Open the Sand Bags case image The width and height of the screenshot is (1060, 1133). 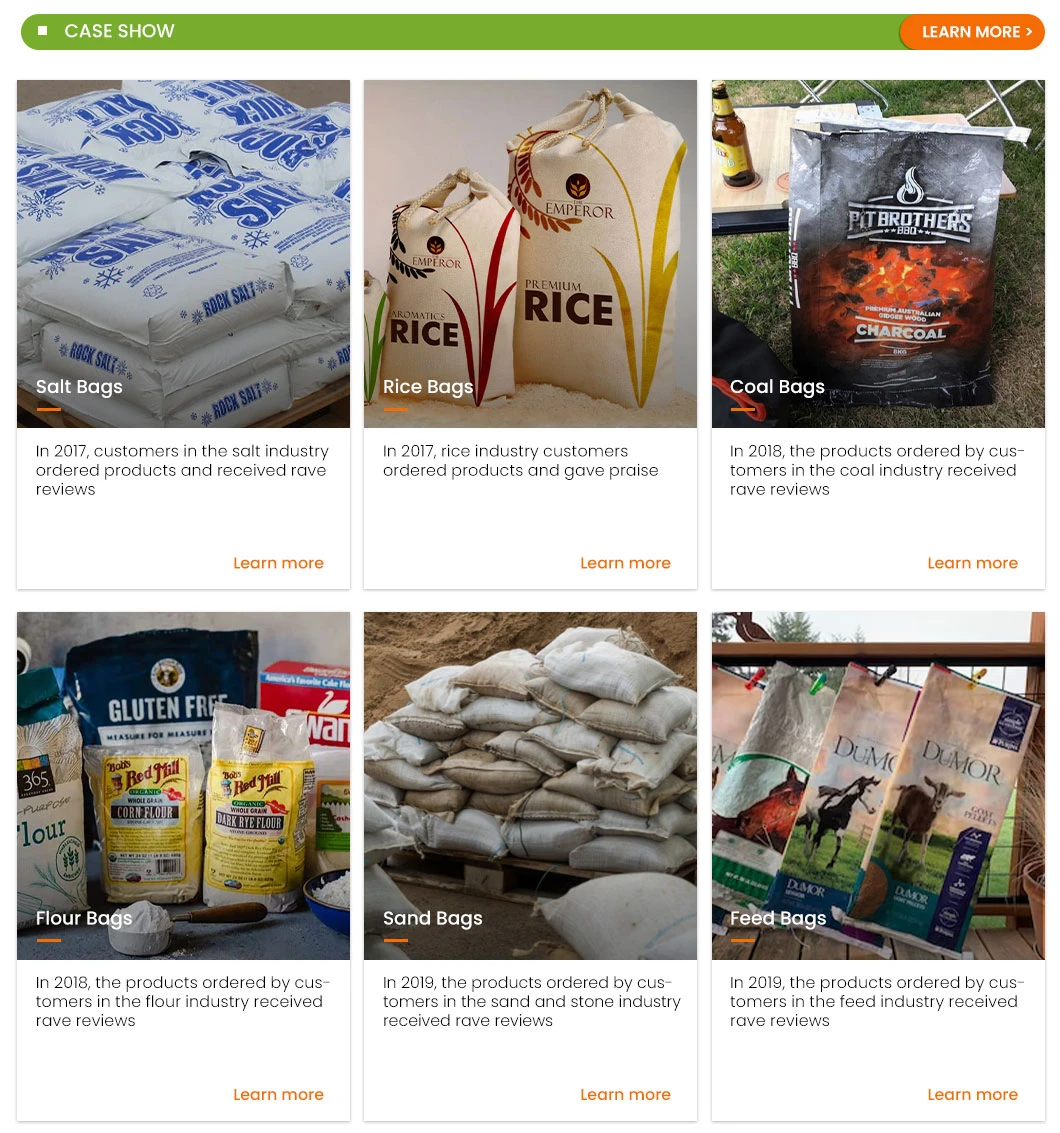point(530,786)
